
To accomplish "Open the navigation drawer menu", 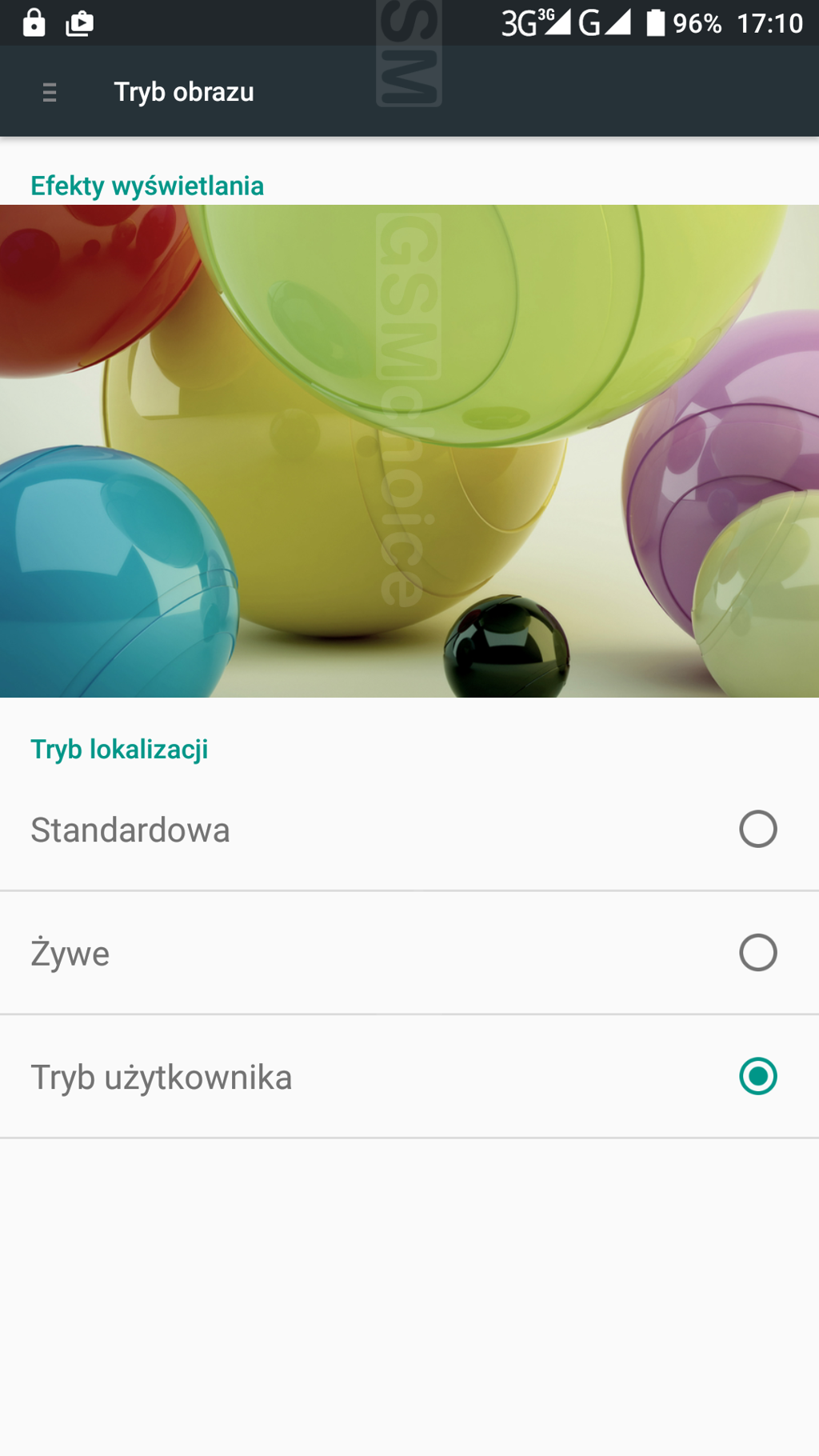I will pos(50,92).
